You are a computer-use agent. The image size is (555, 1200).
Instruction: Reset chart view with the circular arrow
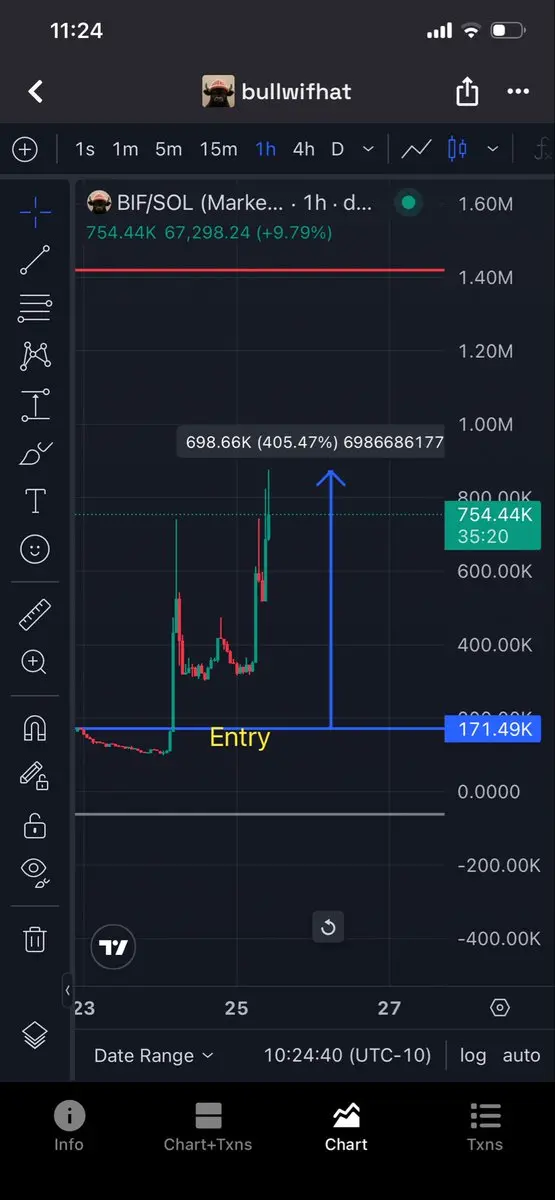pyautogui.click(x=328, y=927)
